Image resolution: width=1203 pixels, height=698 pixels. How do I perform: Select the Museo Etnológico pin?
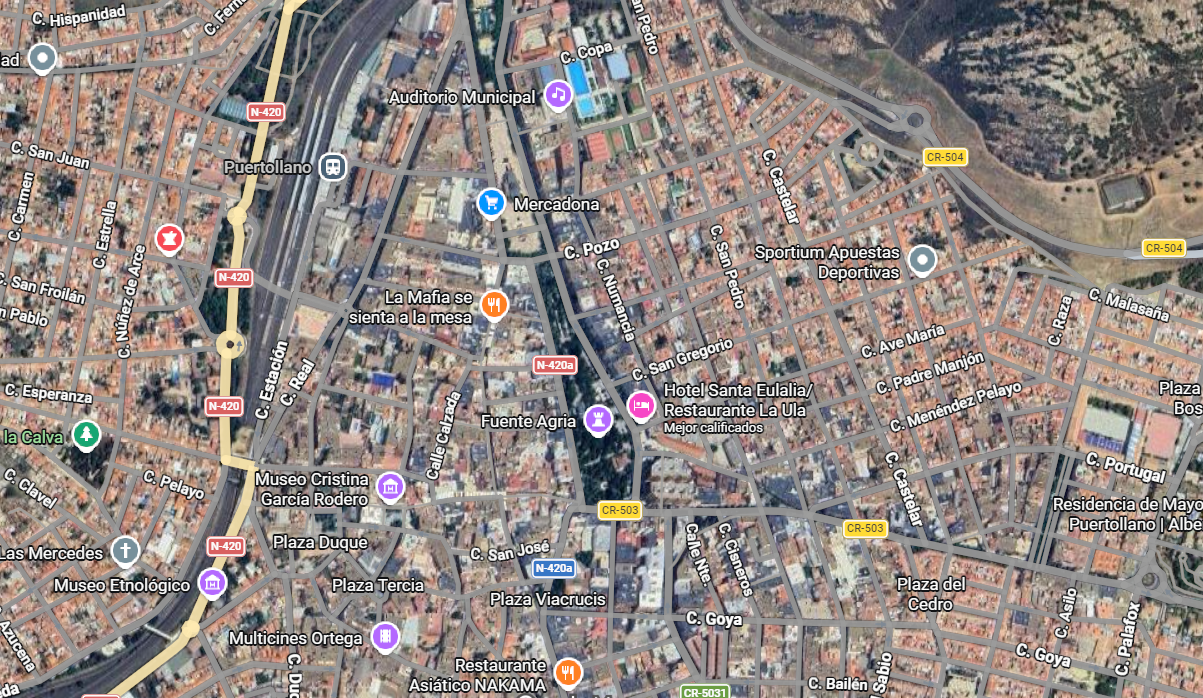[211, 582]
